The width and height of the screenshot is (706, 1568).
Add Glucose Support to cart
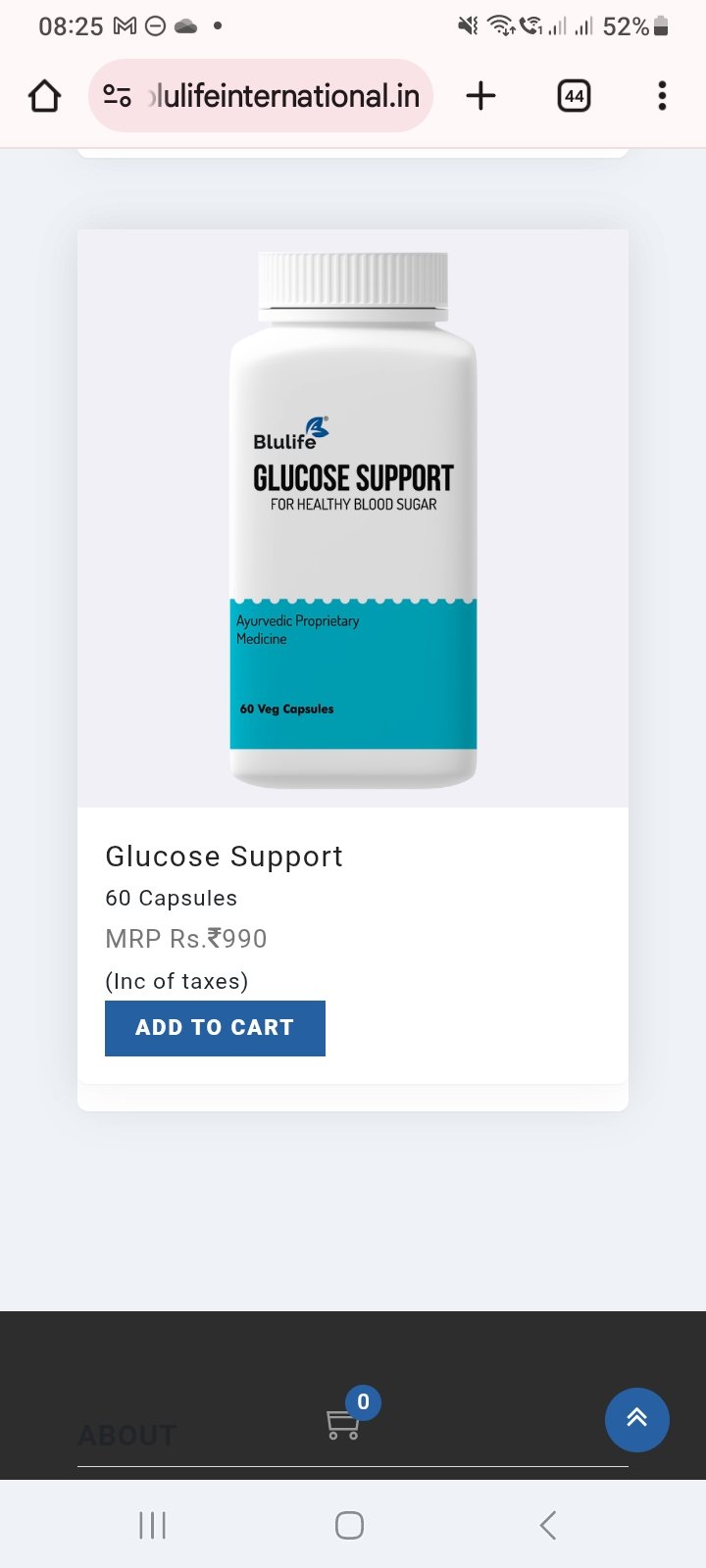pyautogui.click(x=215, y=1028)
